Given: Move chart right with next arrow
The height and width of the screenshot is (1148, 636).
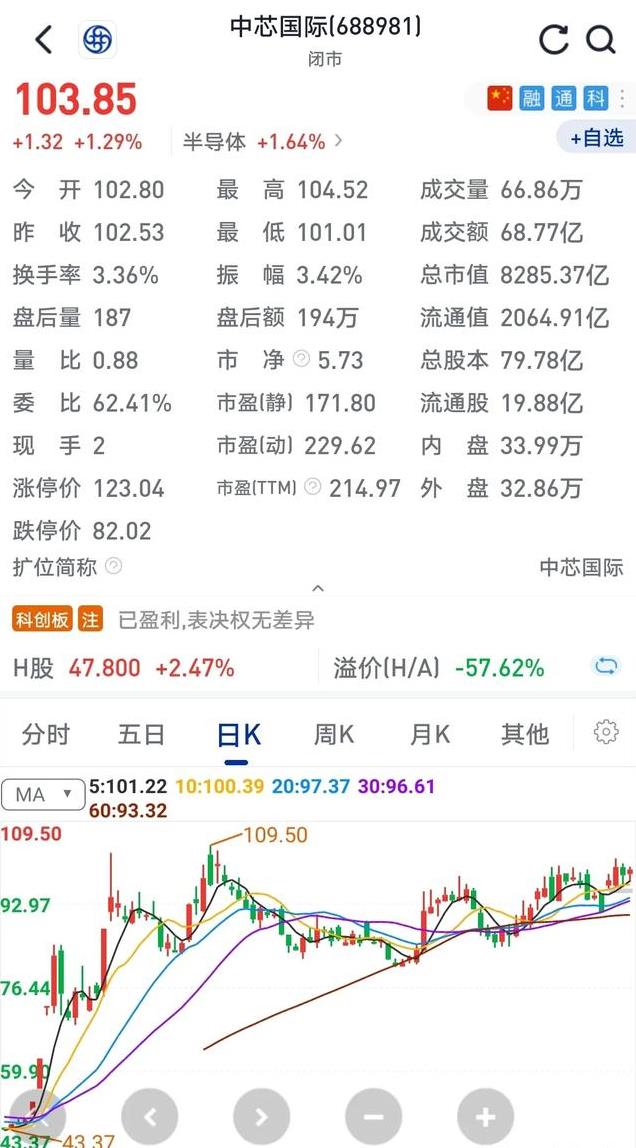Looking at the screenshot, I should (261, 1117).
